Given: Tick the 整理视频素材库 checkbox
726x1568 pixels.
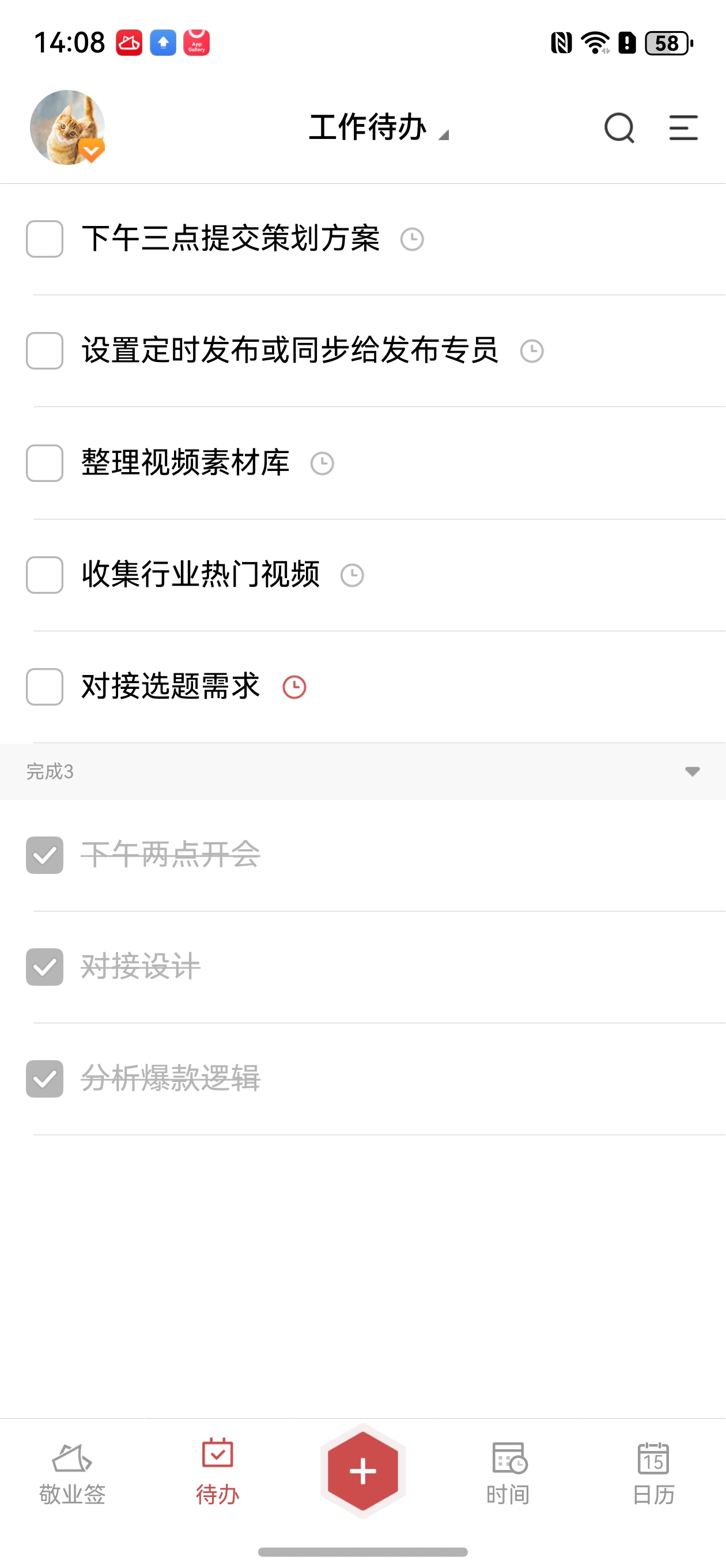Looking at the screenshot, I should [x=44, y=463].
